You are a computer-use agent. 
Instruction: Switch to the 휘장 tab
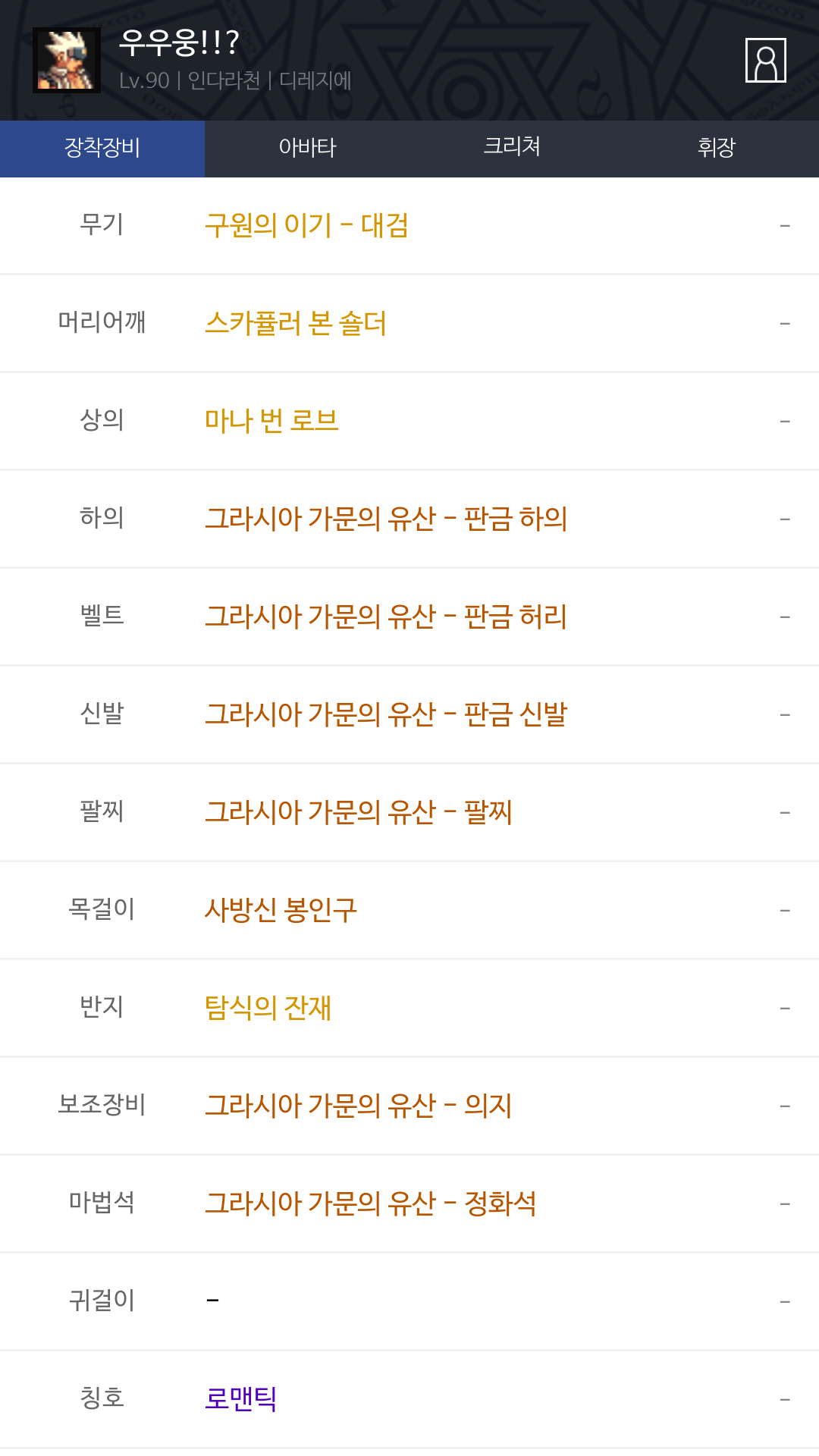pyautogui.click(x=717, y=148)
